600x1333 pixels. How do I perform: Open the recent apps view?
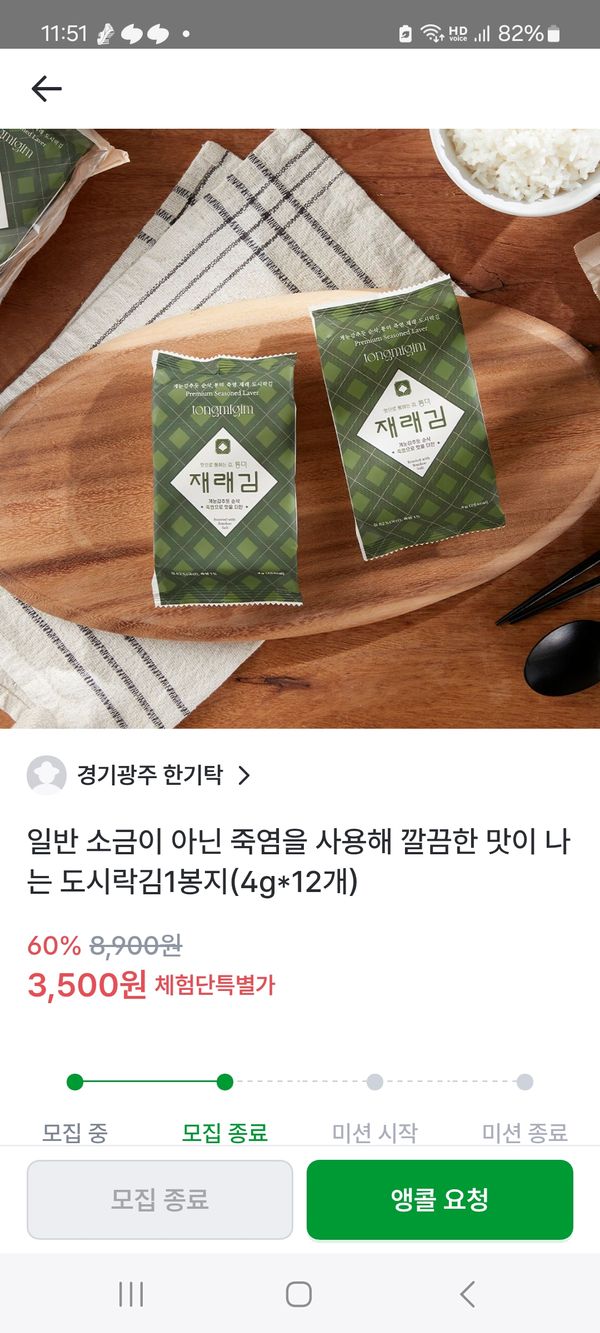131,1294
